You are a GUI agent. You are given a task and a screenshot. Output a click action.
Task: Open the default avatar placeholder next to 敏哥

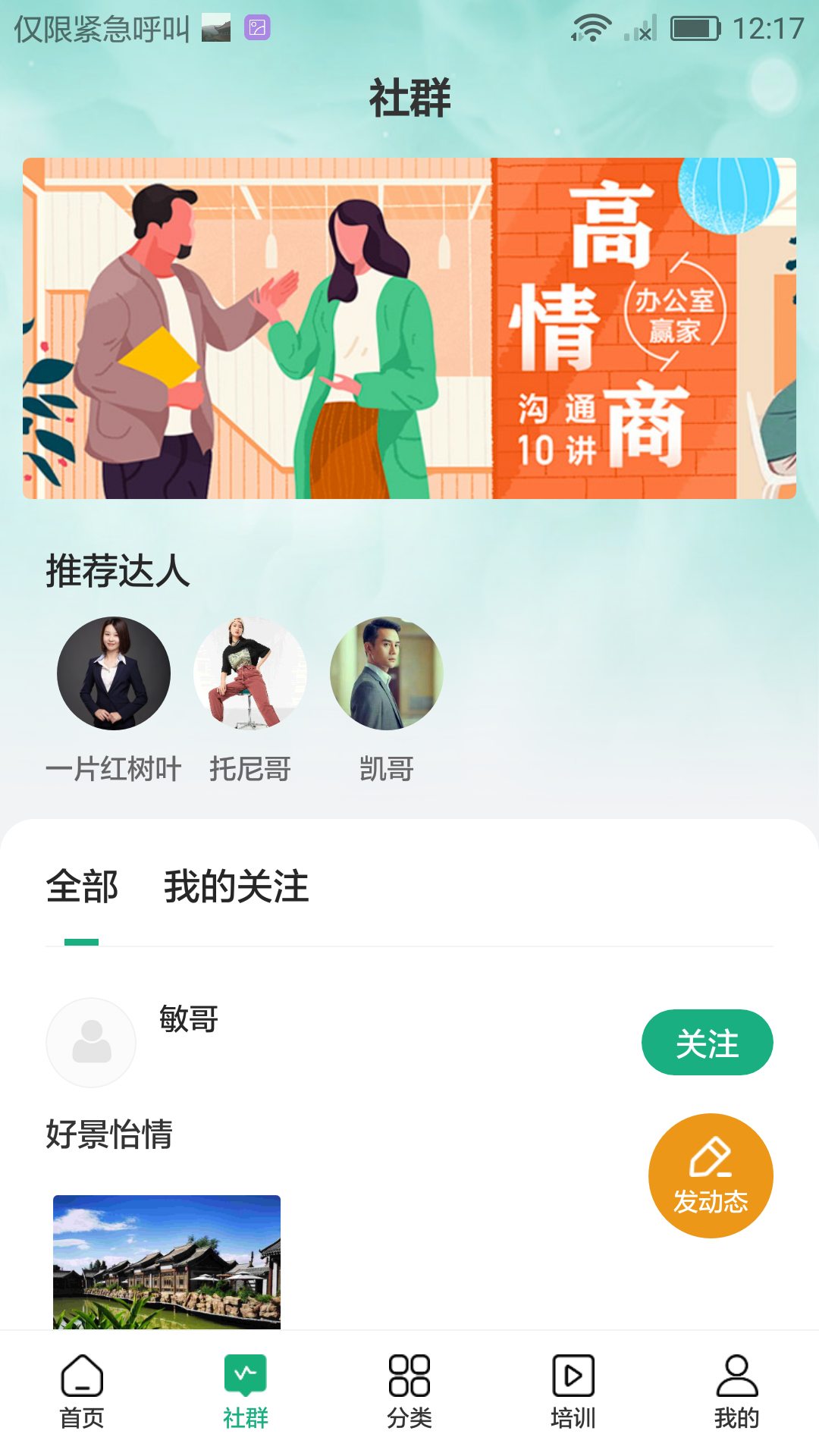tap(91, 1042)
